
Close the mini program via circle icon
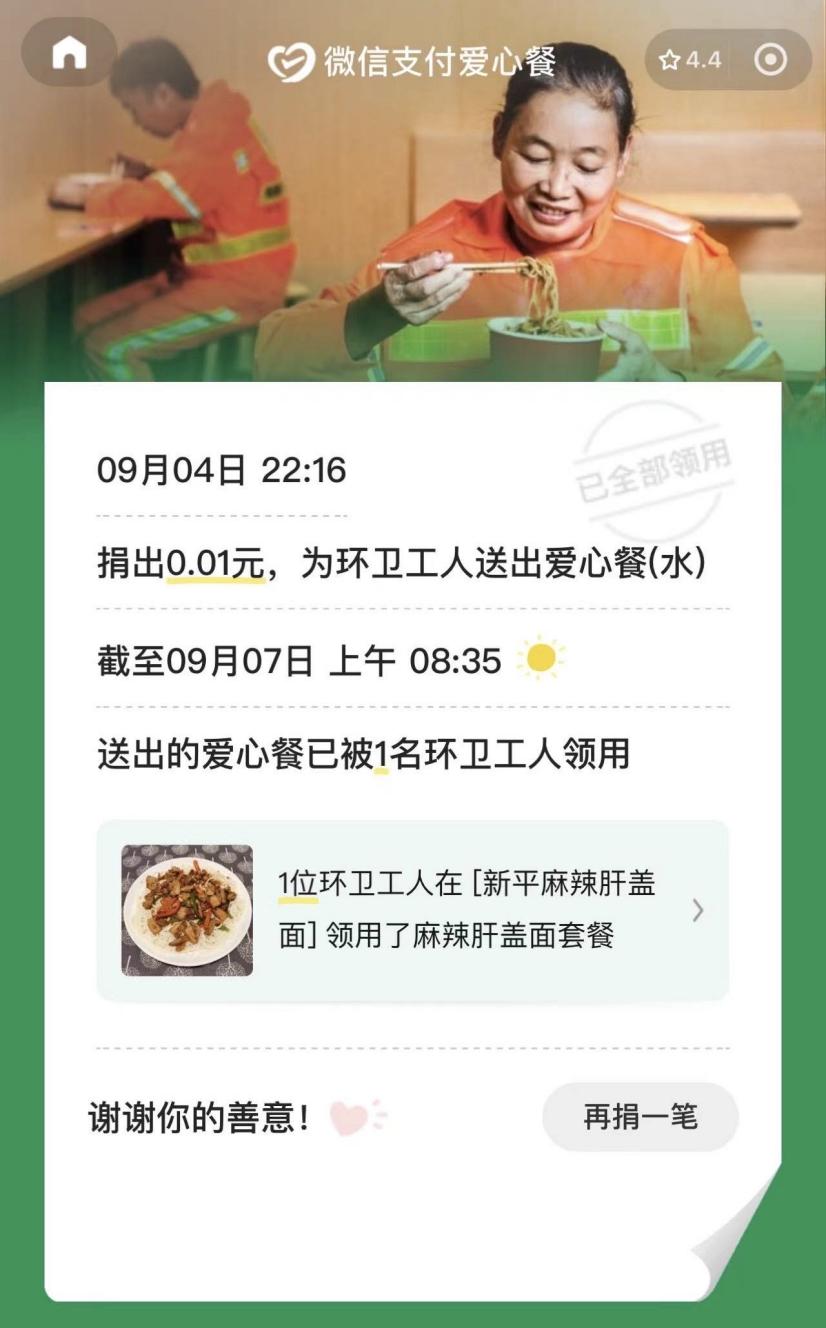[x=770, y=60]
